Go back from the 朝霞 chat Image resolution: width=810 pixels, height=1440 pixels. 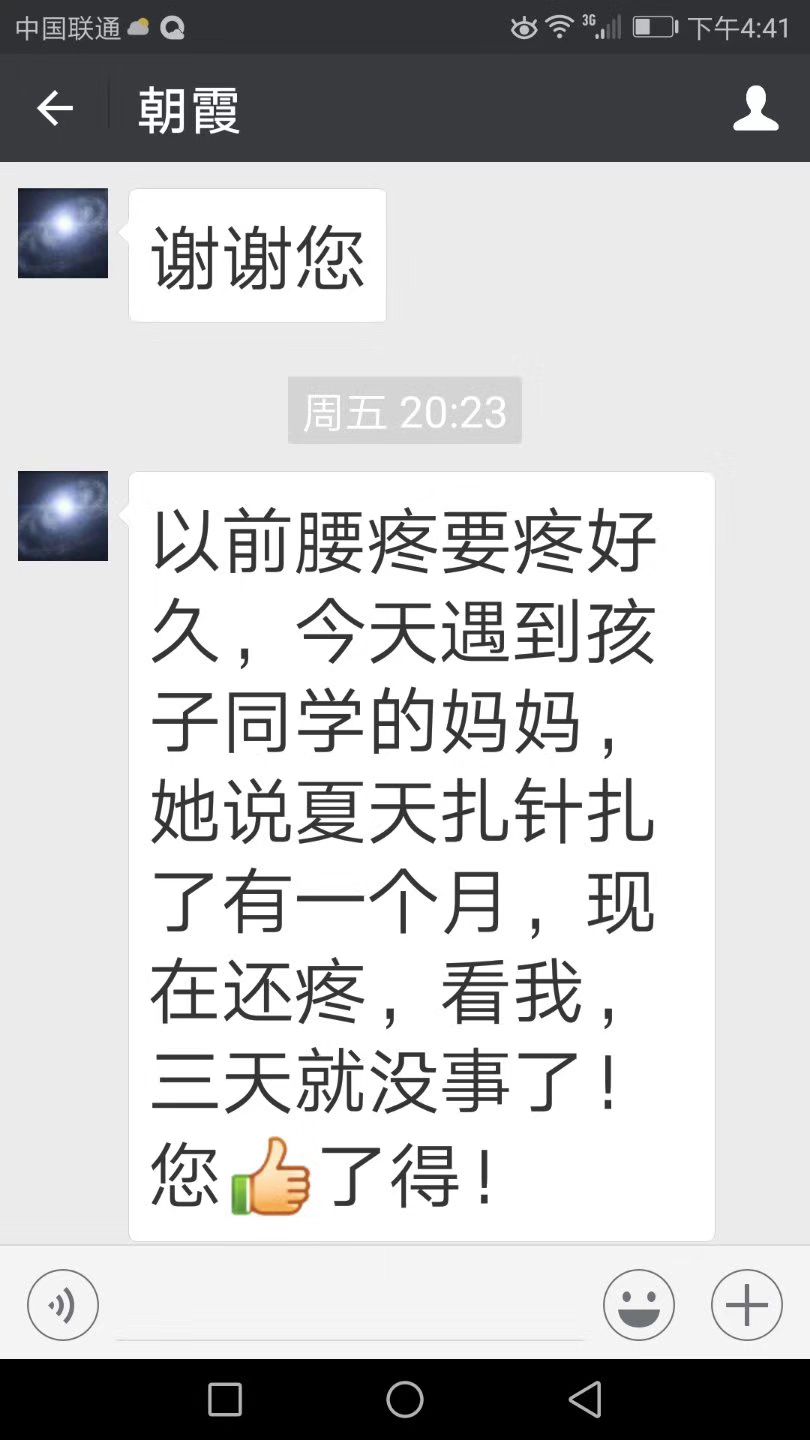[x=55, y=108]
